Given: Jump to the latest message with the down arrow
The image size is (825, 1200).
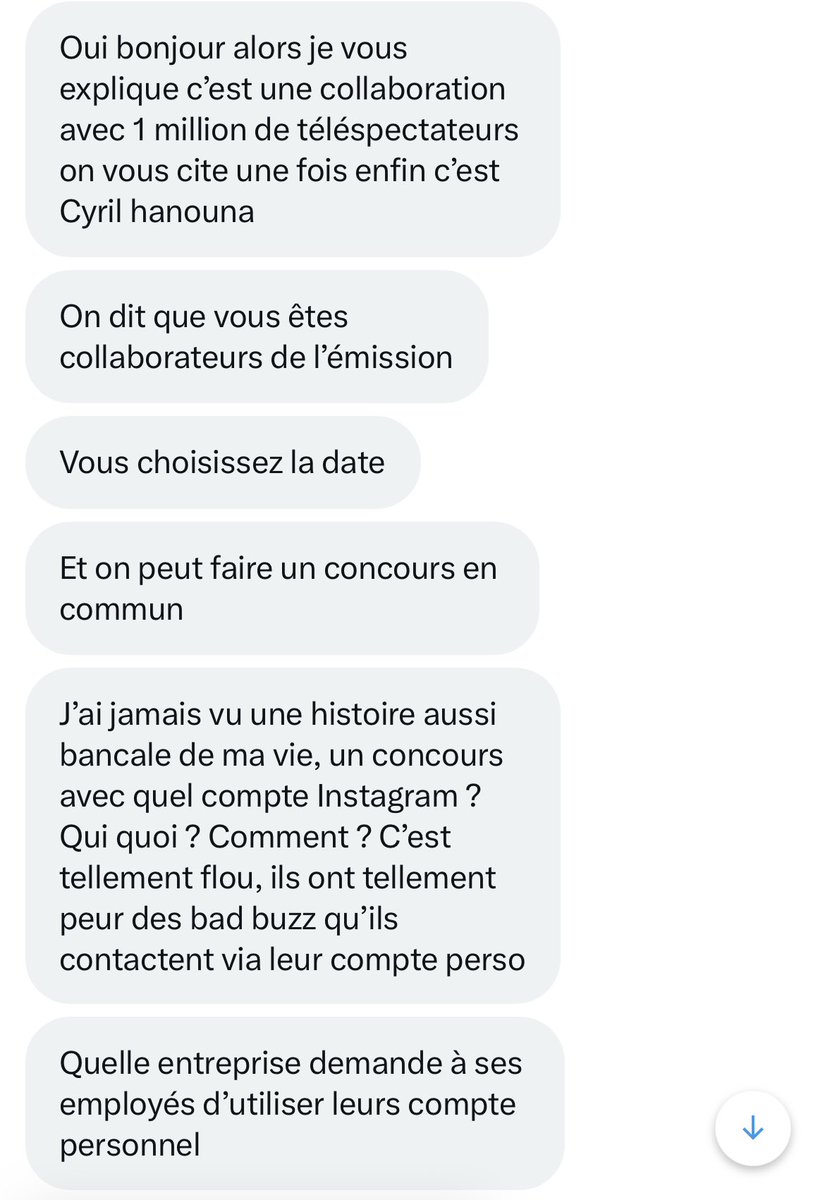Looking at the screenshot, I should tap(752, 1129).
